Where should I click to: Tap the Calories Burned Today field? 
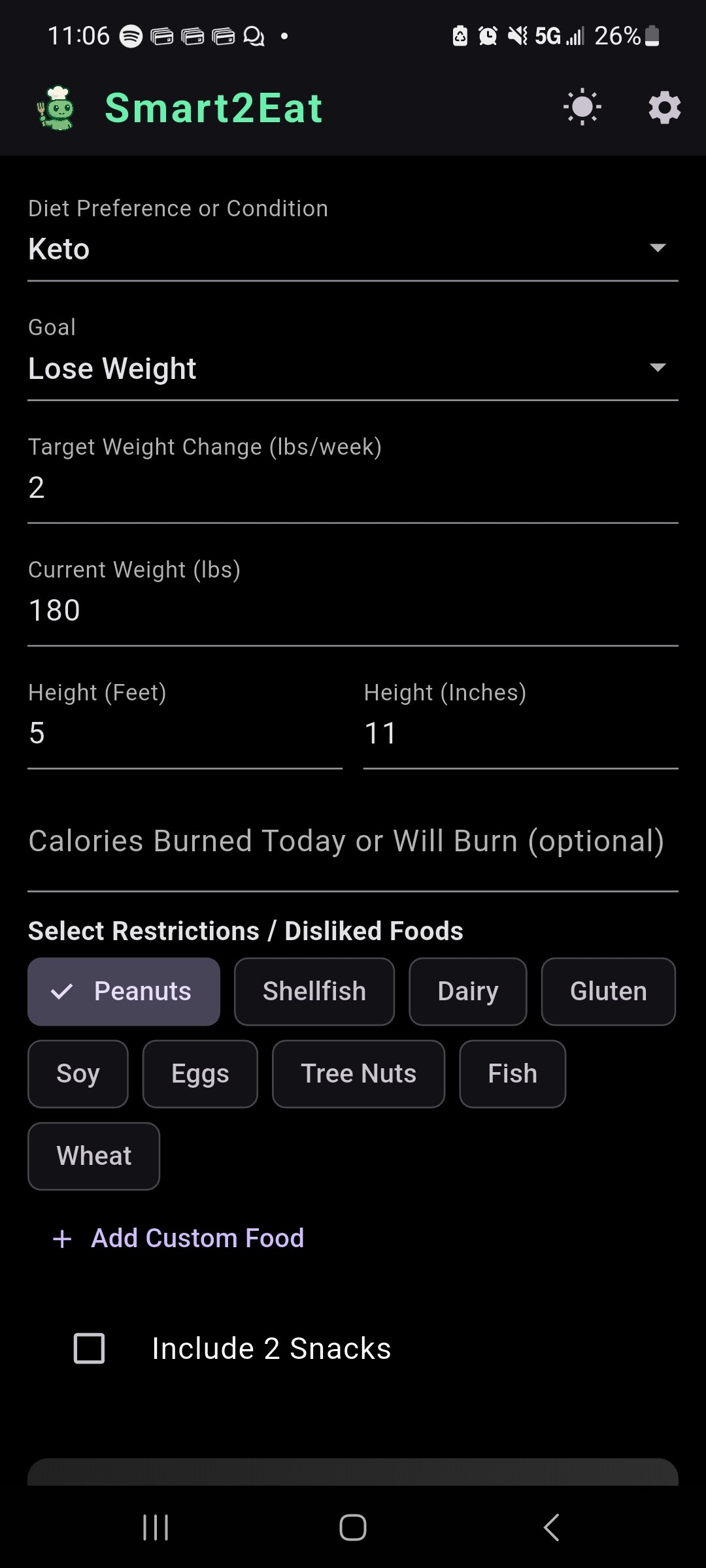pyautogui.click(x=353, y=841)
